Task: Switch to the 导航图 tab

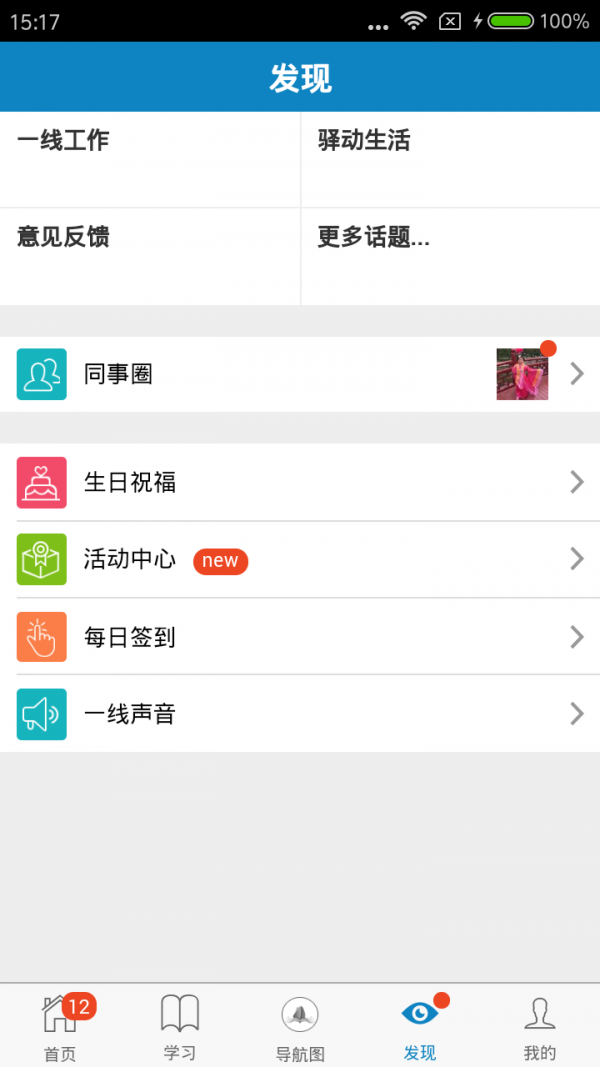Action: [300, 1027]
